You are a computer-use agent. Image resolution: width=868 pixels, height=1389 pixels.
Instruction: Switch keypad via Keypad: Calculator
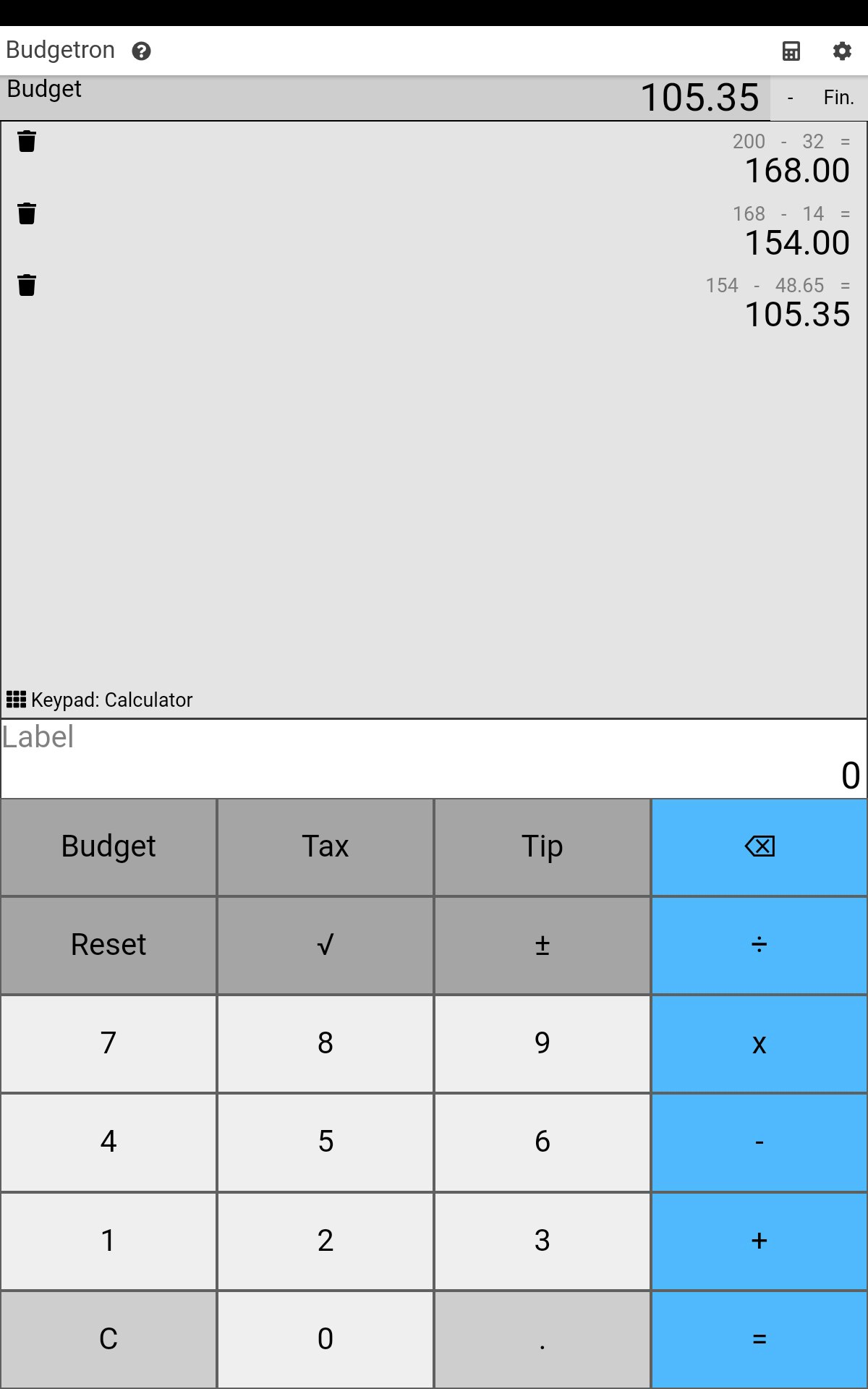pyautogui.click(x=100, y=700)
